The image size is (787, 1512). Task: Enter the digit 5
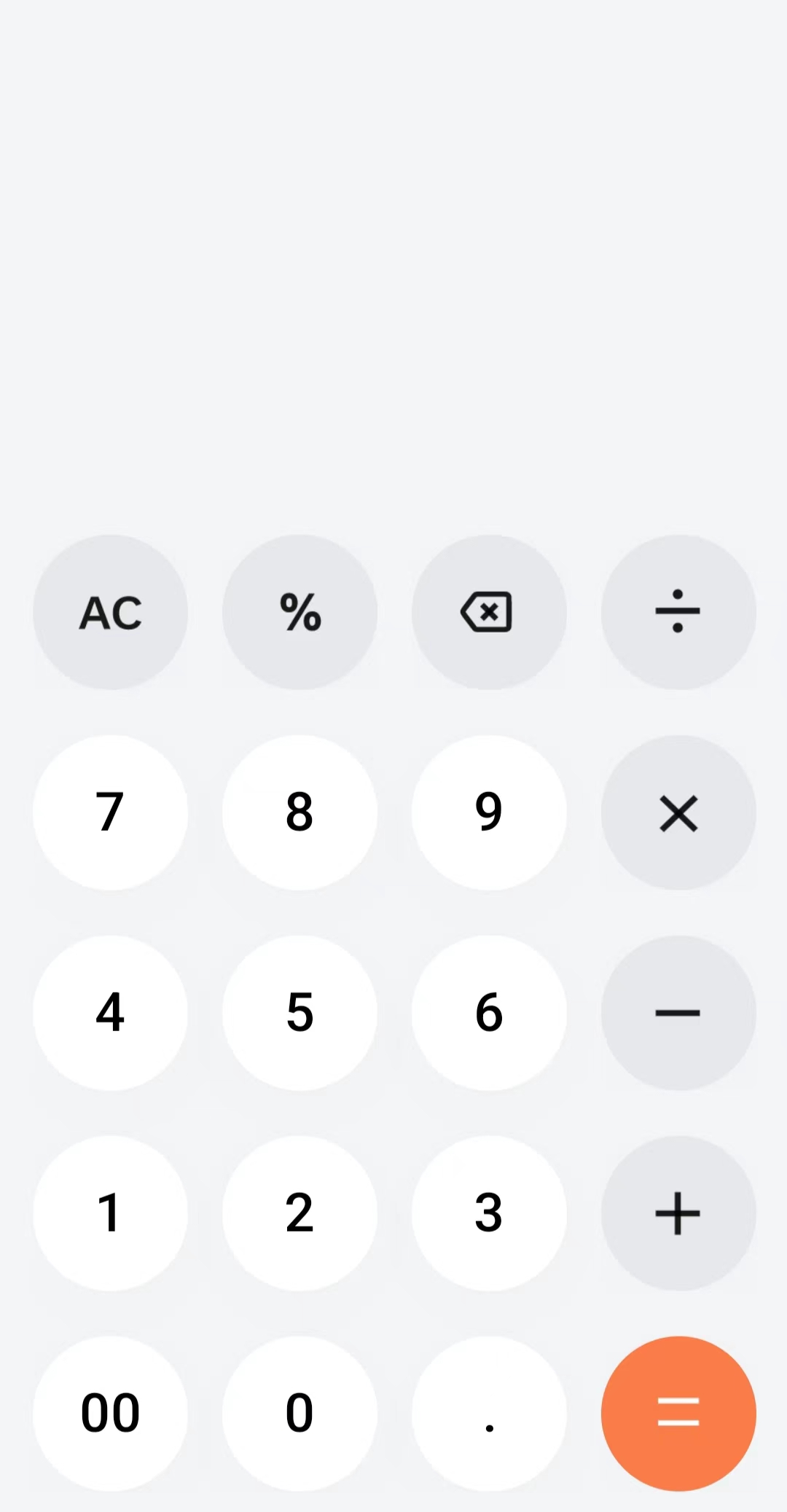(x=299, y=1013)
